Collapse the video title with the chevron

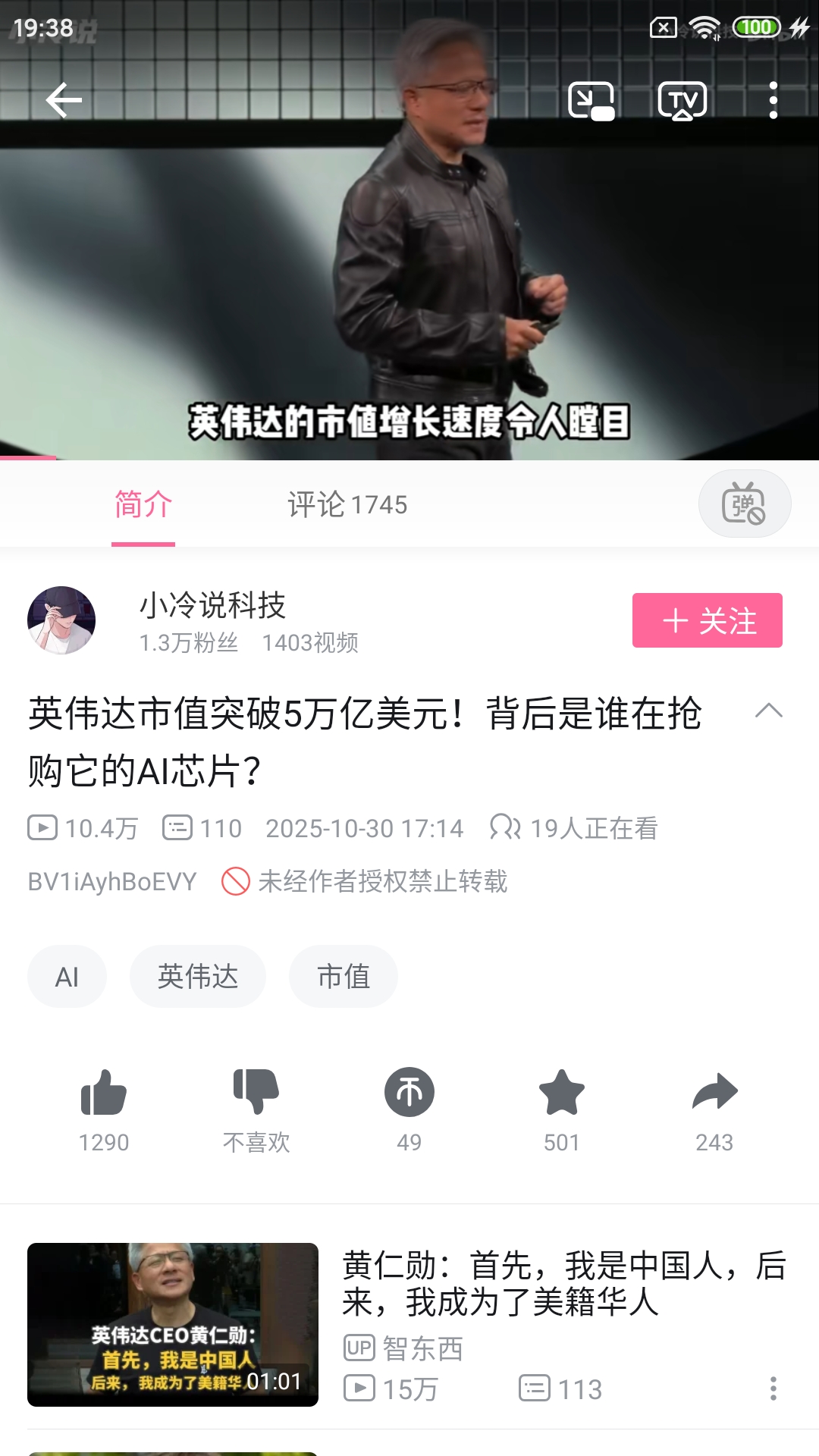pyautogui.click(x=768, y=711)
